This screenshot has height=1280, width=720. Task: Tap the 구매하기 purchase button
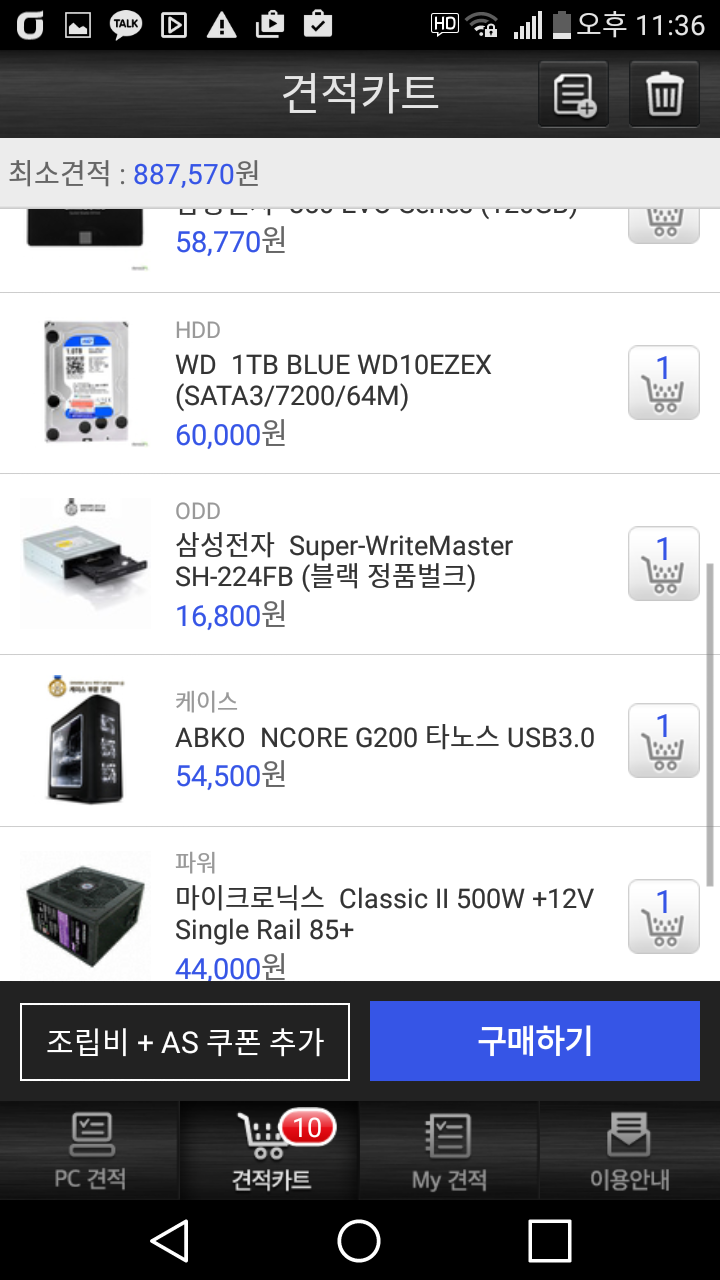tap(534, 1041)
